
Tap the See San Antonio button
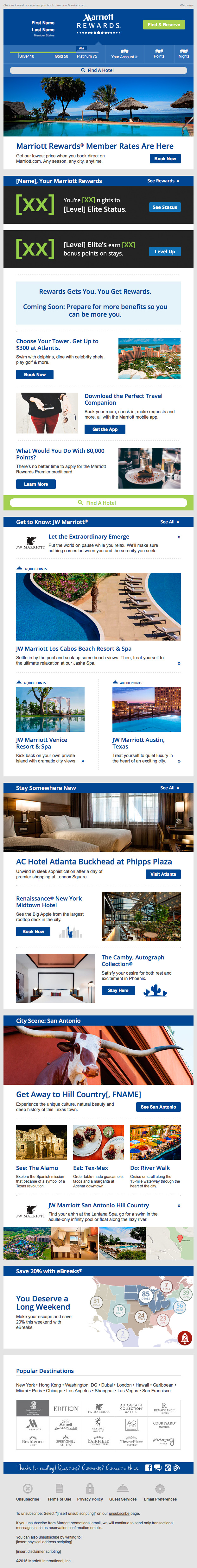coord(159,1107)
